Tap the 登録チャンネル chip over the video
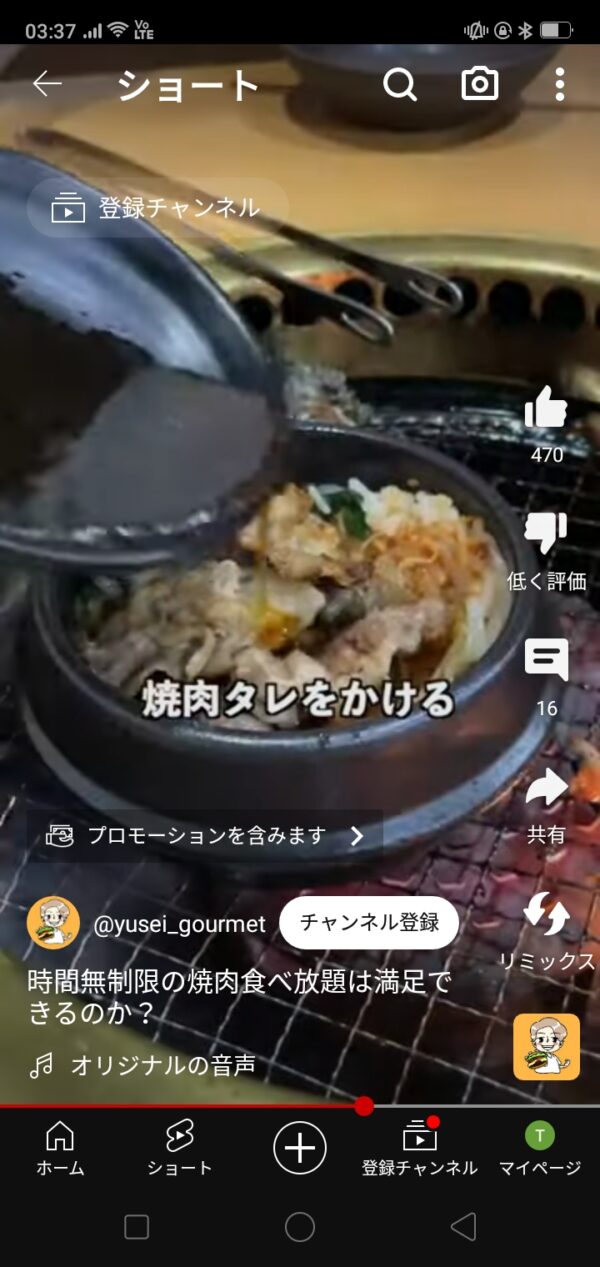The width and height of the screenshot is (600, 1267). click(x=157, y=208)
